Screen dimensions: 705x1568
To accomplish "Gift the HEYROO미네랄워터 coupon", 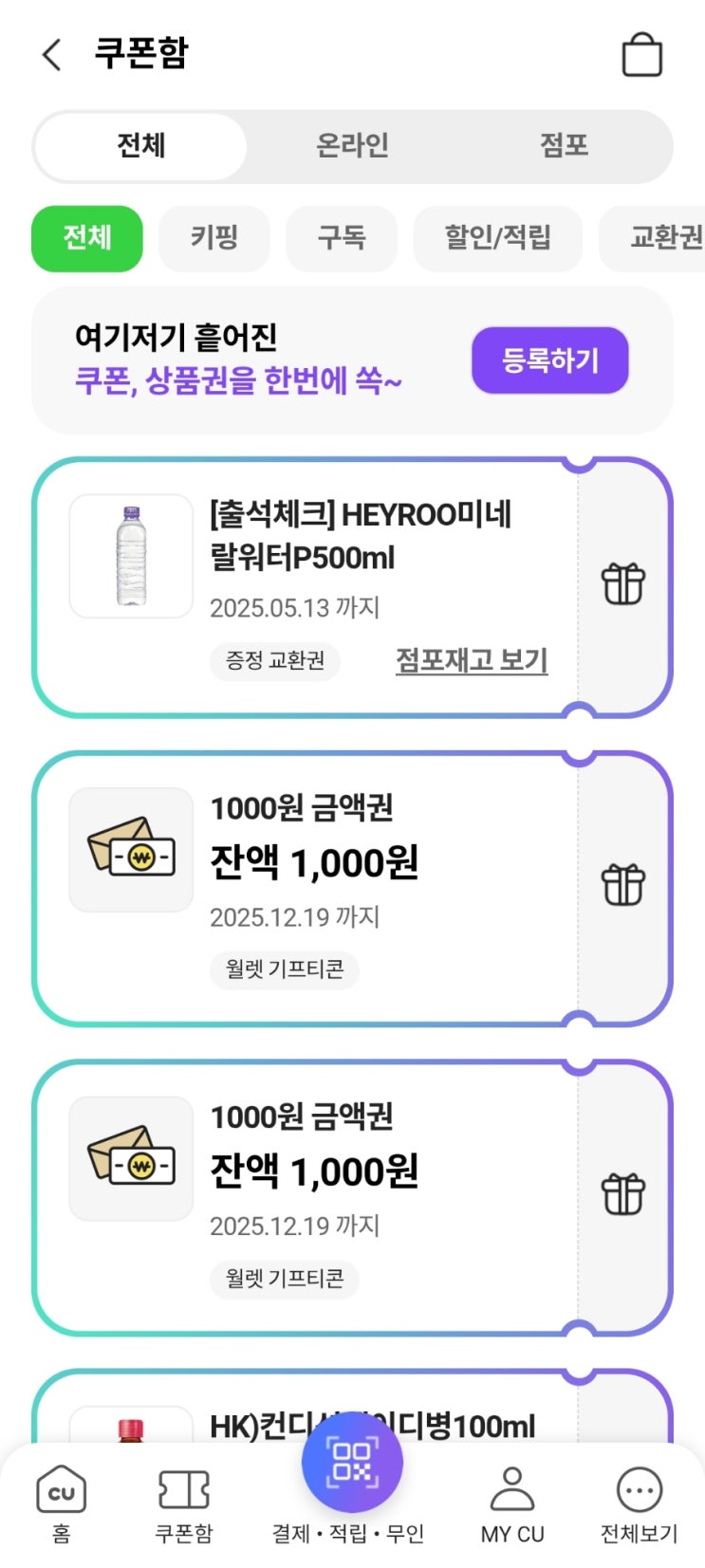I will point(623,584).
